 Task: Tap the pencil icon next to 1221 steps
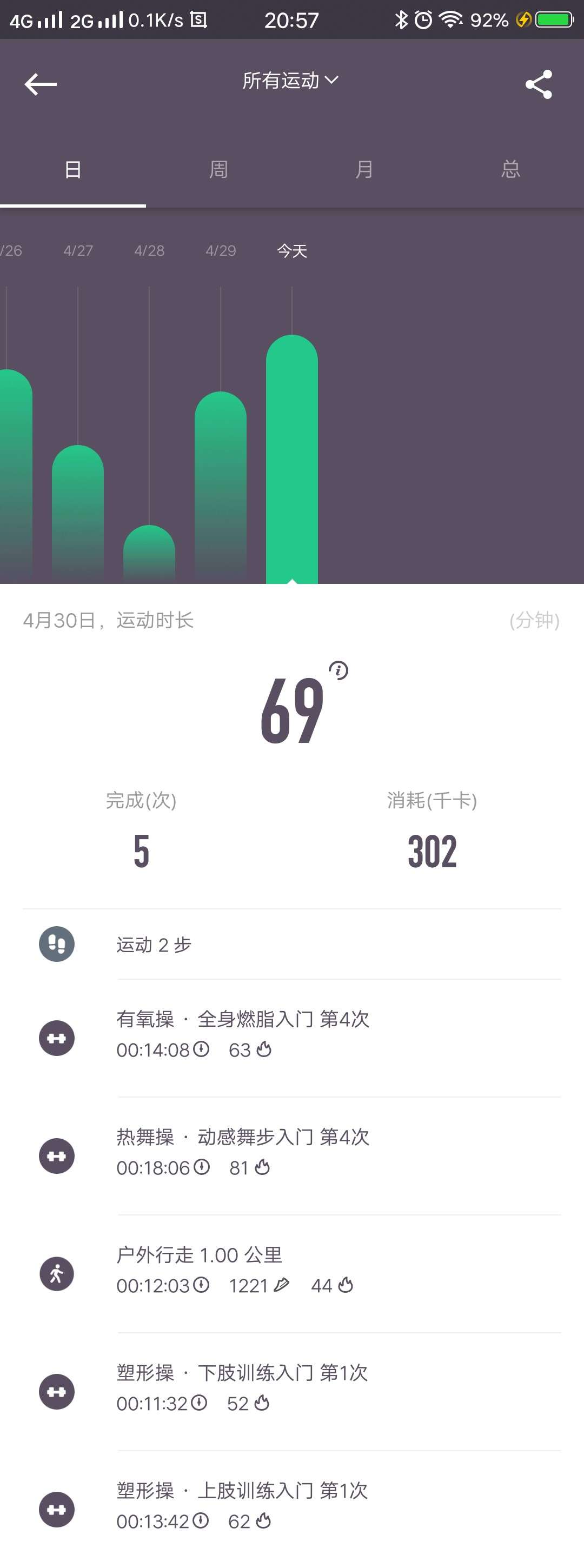tap(282, 1285)
